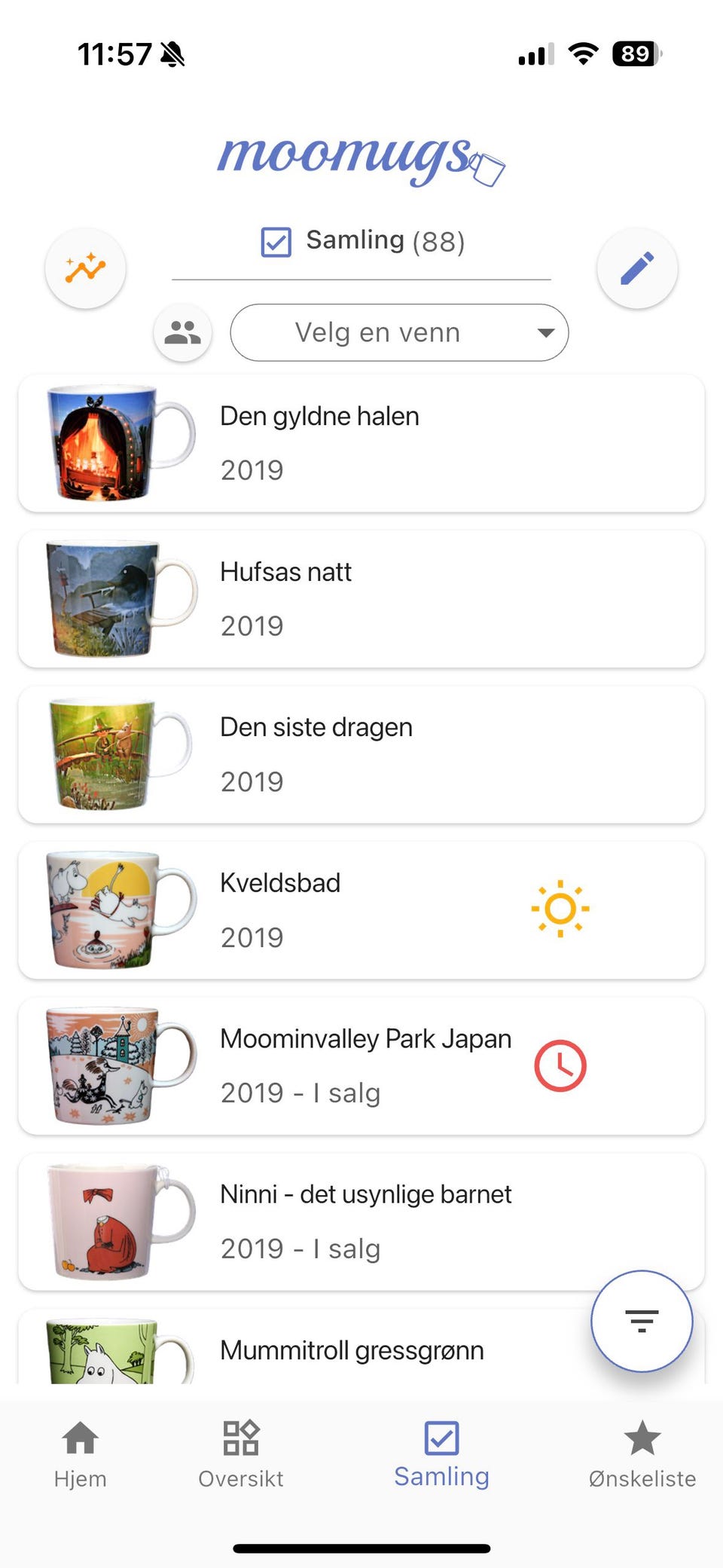Switch to the Ønskeliste tab

642,1454
